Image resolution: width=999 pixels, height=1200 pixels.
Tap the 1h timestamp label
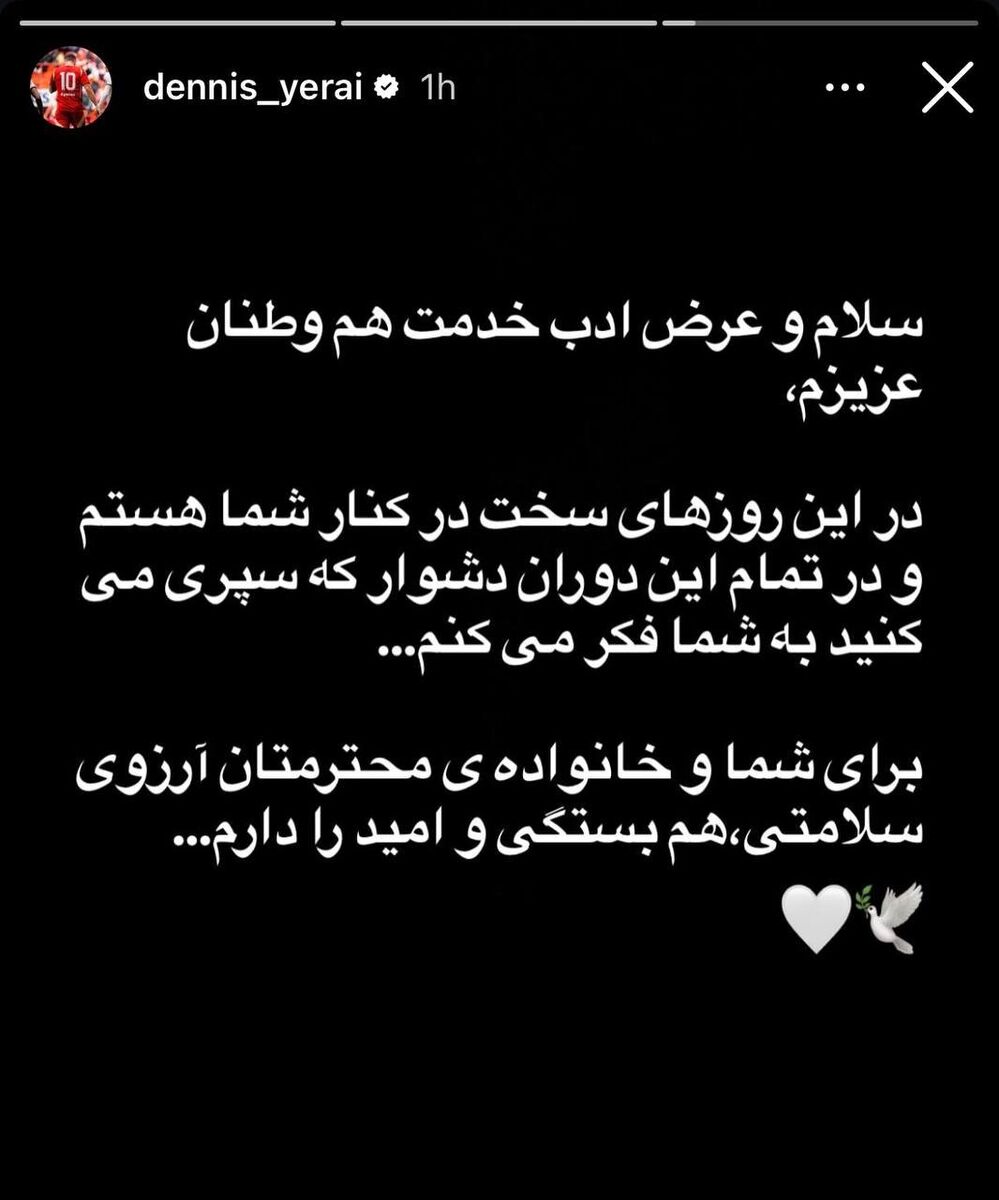(x=437, y=88)
